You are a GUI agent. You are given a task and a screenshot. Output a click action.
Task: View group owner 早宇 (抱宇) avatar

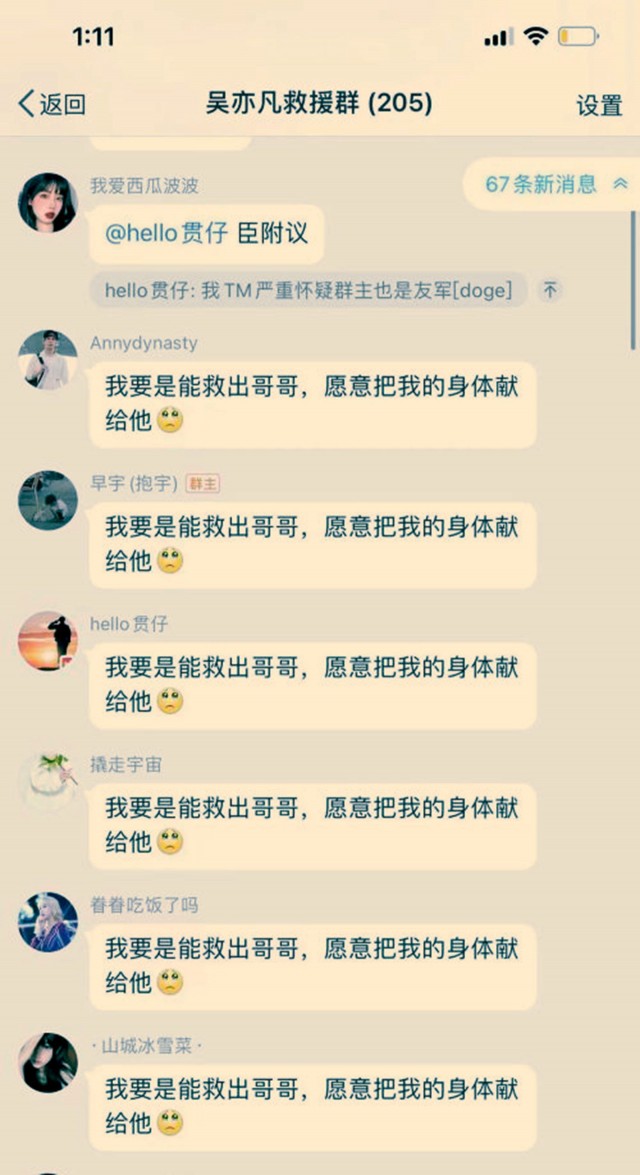click(47, 500)
